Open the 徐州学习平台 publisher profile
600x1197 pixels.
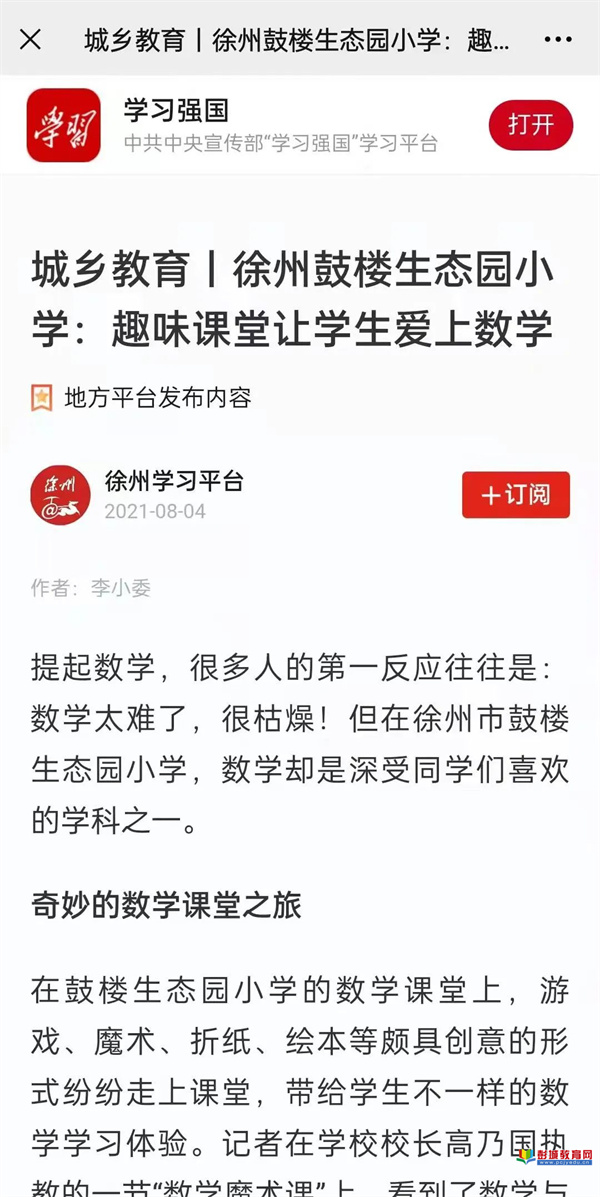[173, 481]
